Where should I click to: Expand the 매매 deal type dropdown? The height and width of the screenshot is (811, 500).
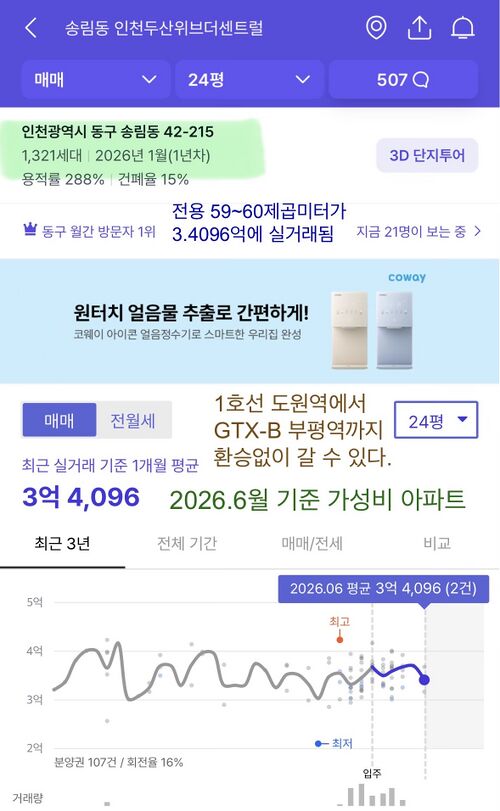pyautogui.click(x=96, y=80)
